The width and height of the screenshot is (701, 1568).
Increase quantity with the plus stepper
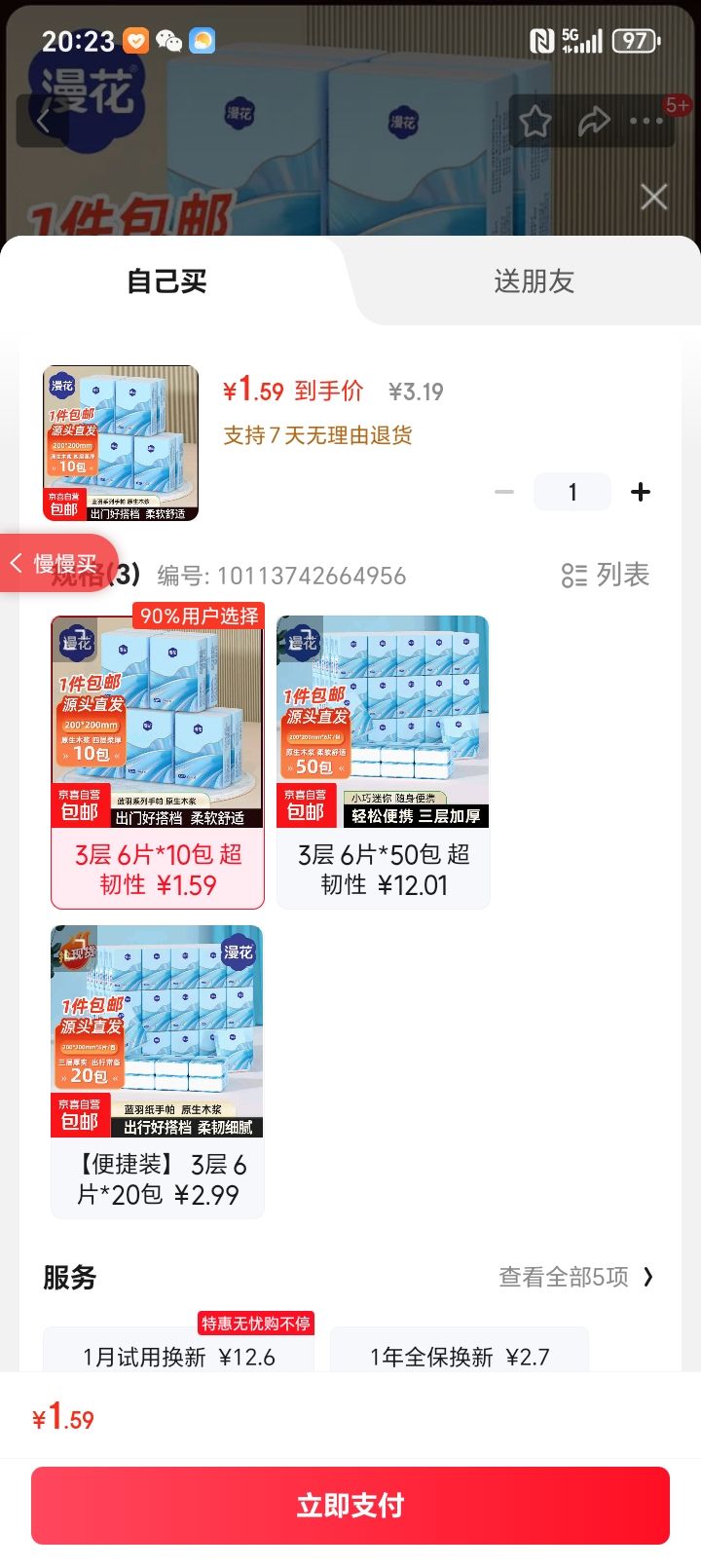641,492
